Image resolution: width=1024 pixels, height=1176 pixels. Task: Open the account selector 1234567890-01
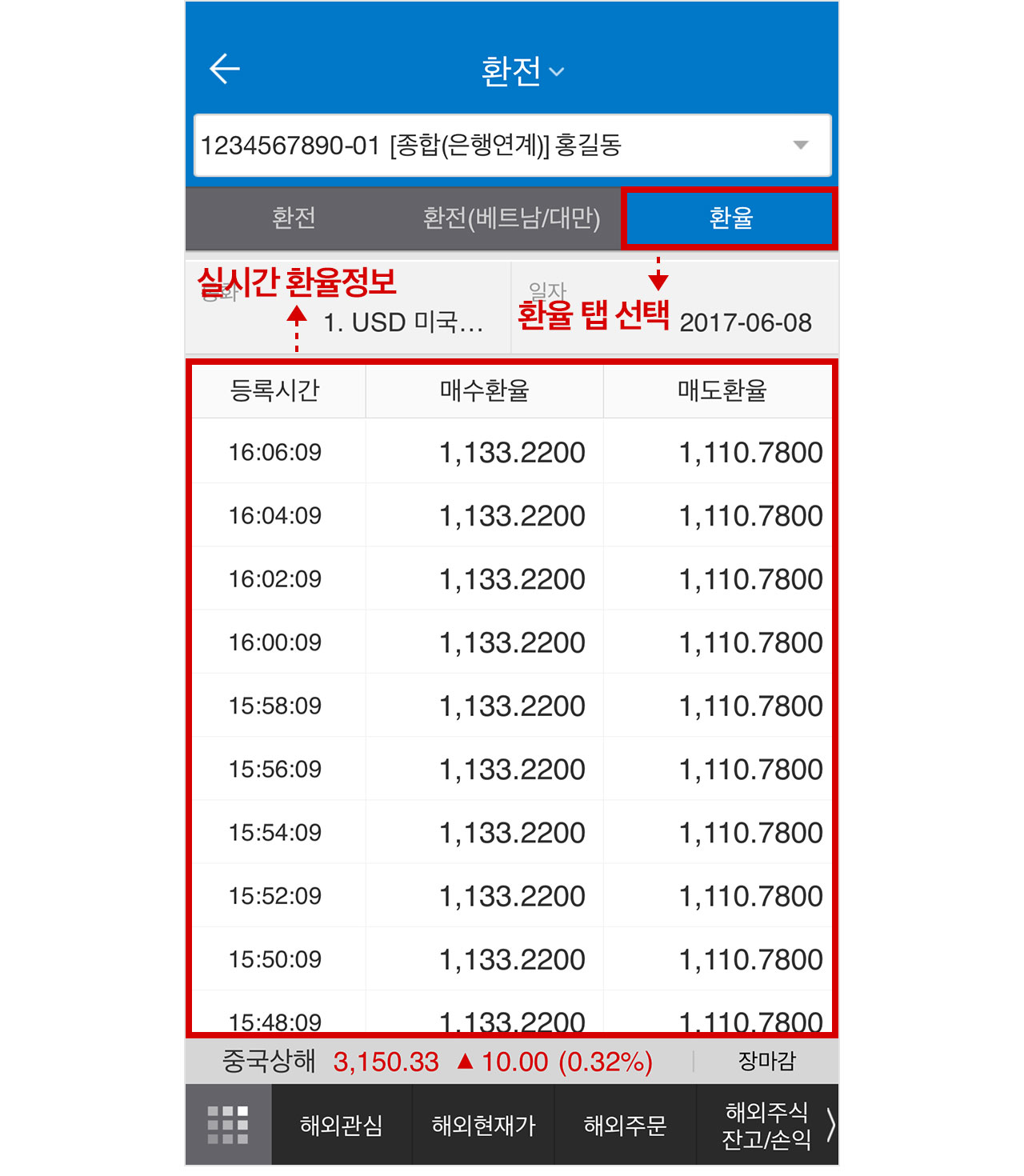point(512,146)
